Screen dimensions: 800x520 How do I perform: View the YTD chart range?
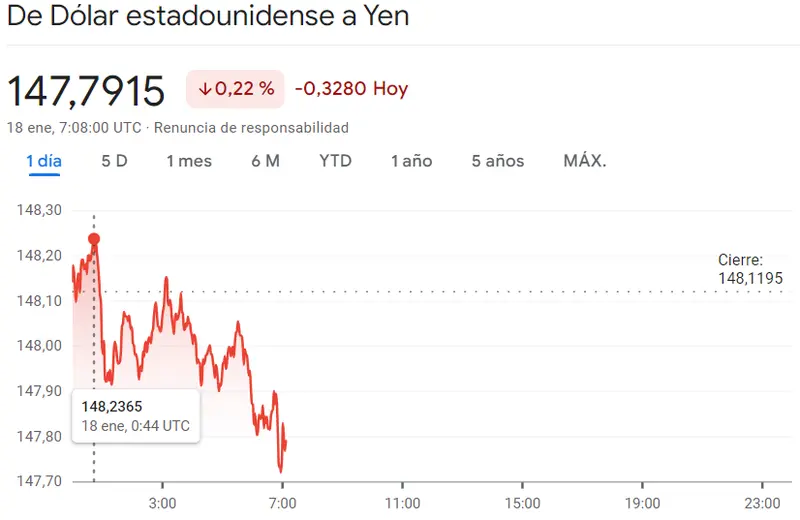tap(335, 161)
